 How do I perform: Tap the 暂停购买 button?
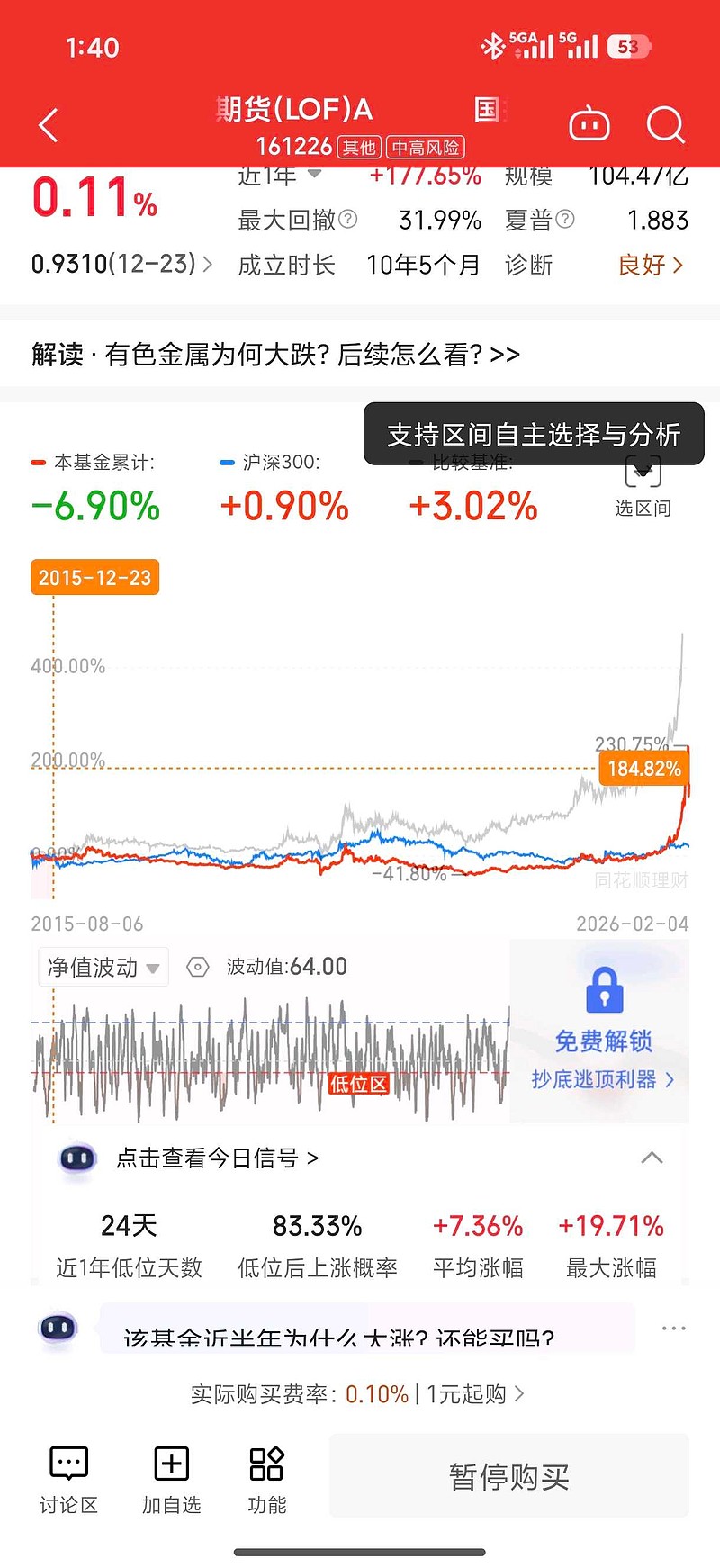pyautogui.click(x=508, y=1474)
